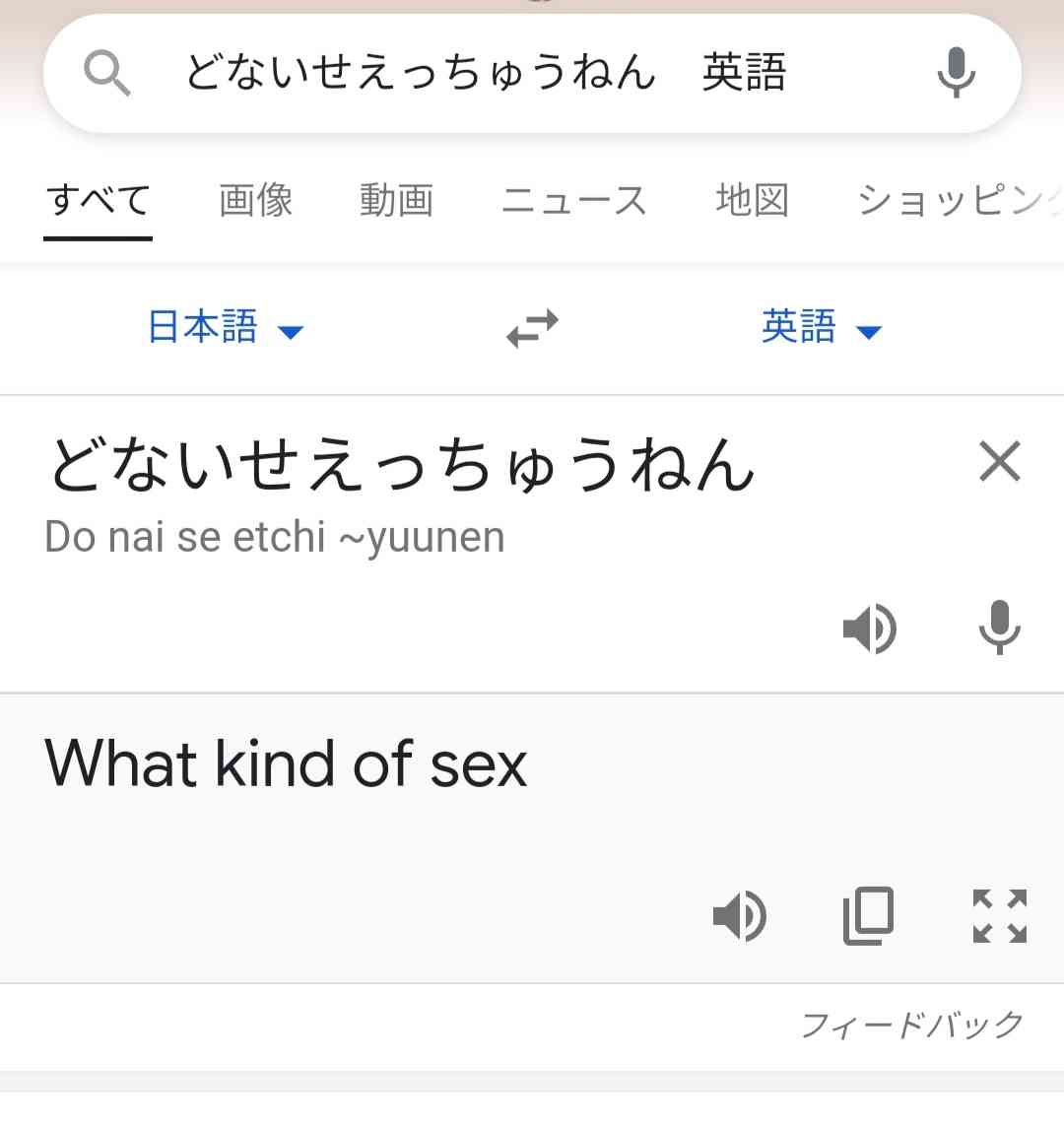Open the 日本語 source language dropdown
1064x1127 pixels.
[225, 328]
